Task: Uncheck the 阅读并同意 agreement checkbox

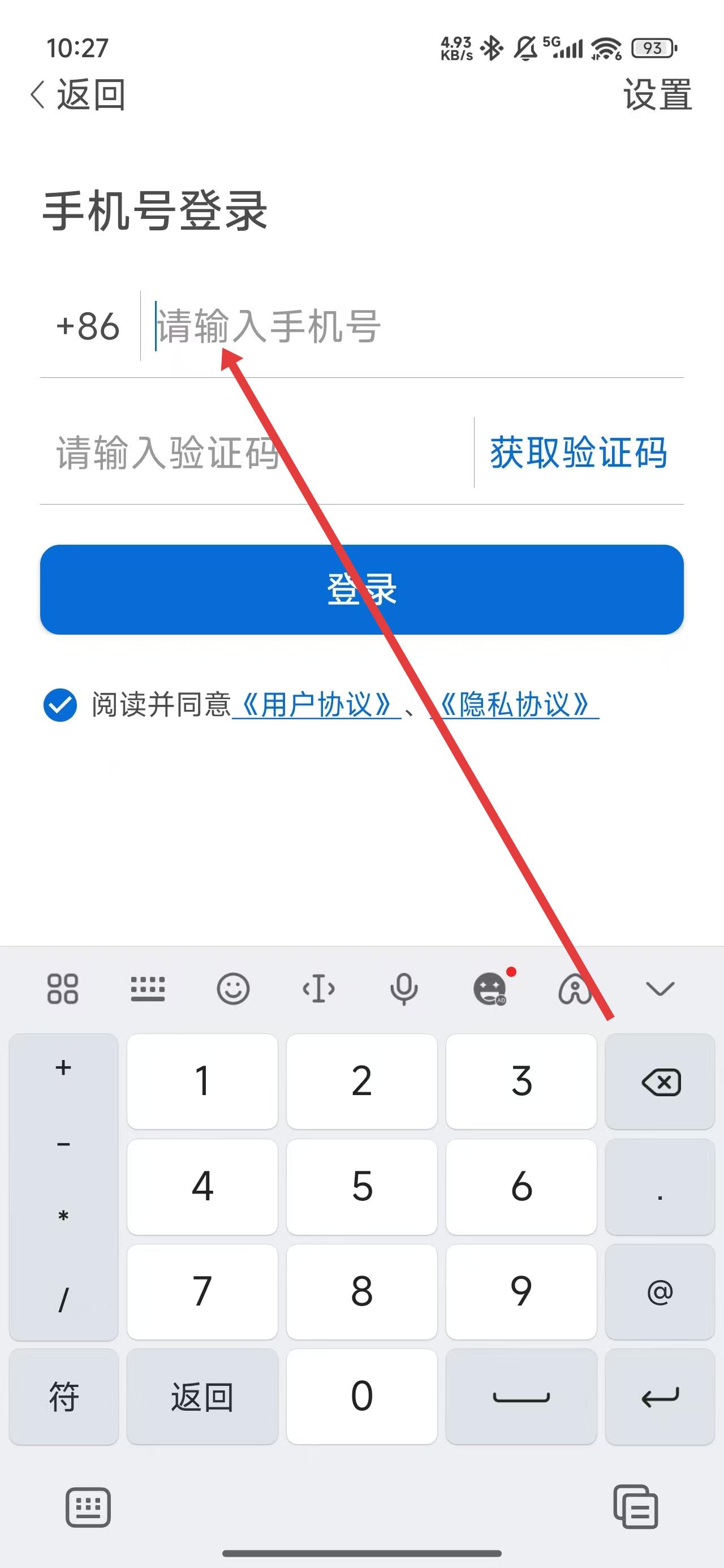Action: pyautogui.click(x=61, y=705)
